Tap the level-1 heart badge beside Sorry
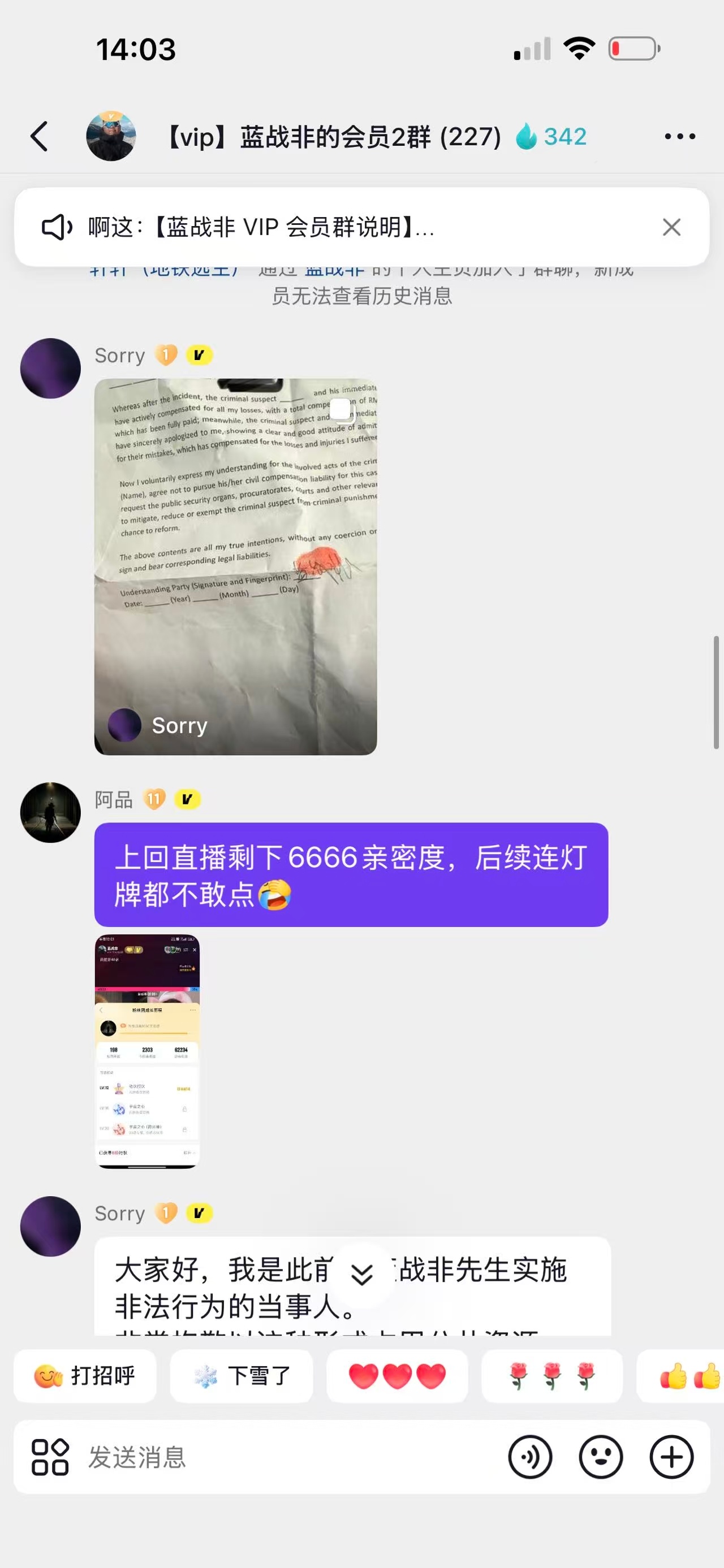 (x=166, y=354)
